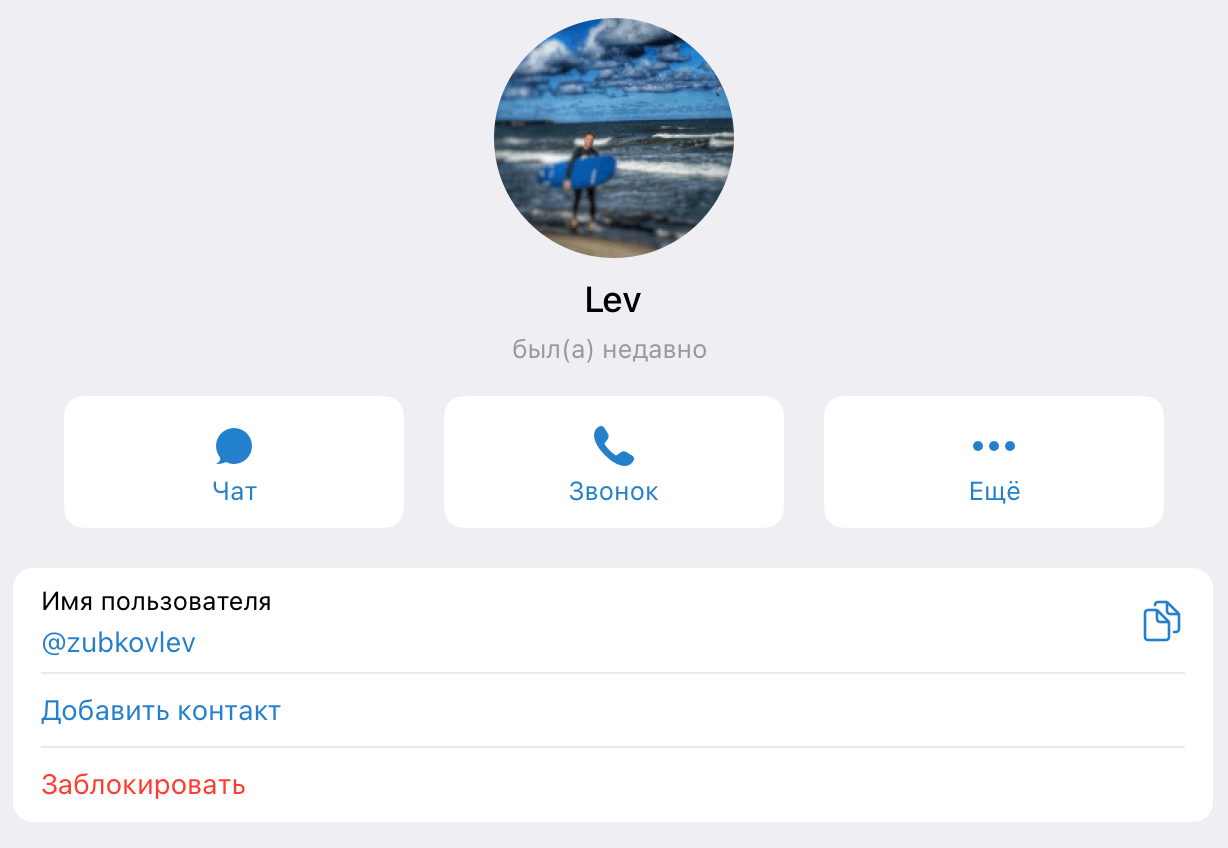Open the Ещё more options menu
Image resolution: width=1228 pixels, height=848 pixels.
pyautogui.click(x=993, y=462)
